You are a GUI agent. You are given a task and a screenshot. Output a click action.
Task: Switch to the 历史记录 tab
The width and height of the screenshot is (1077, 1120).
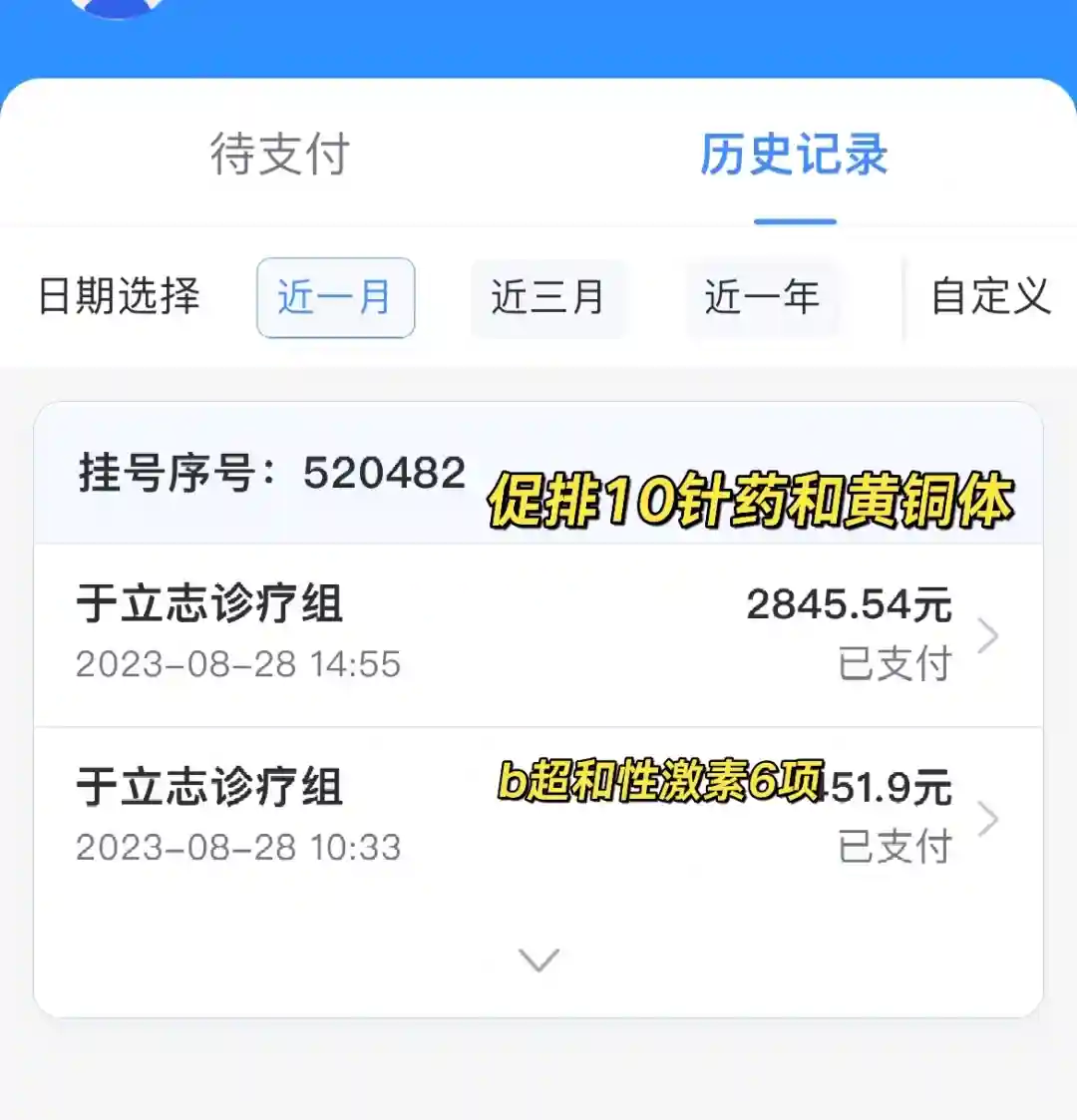click(794, 155)
